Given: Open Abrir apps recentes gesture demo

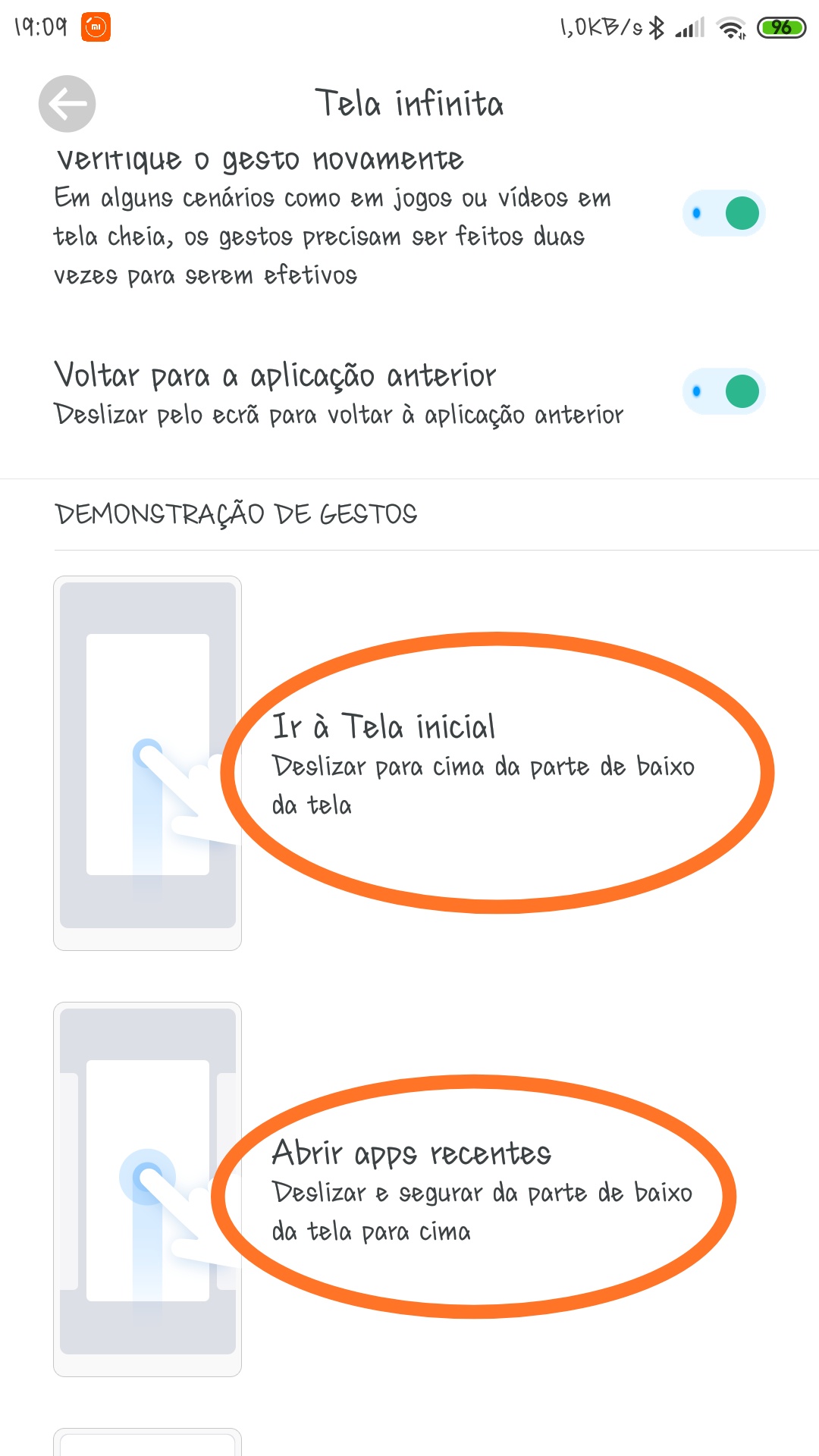Looking at the screenshot, I should (147, 1188).
